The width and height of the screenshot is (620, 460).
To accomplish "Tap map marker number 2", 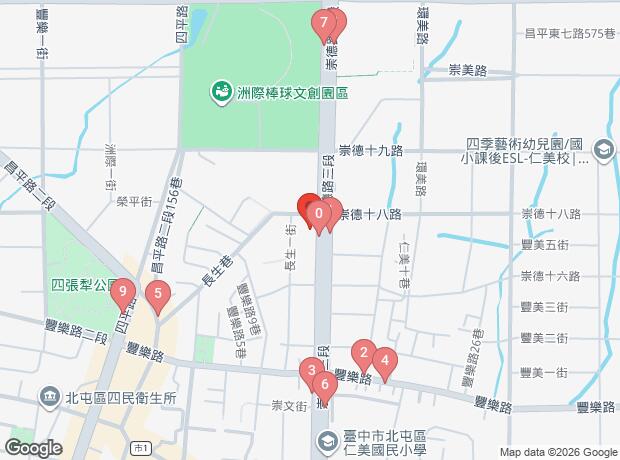I will (364, 352).
